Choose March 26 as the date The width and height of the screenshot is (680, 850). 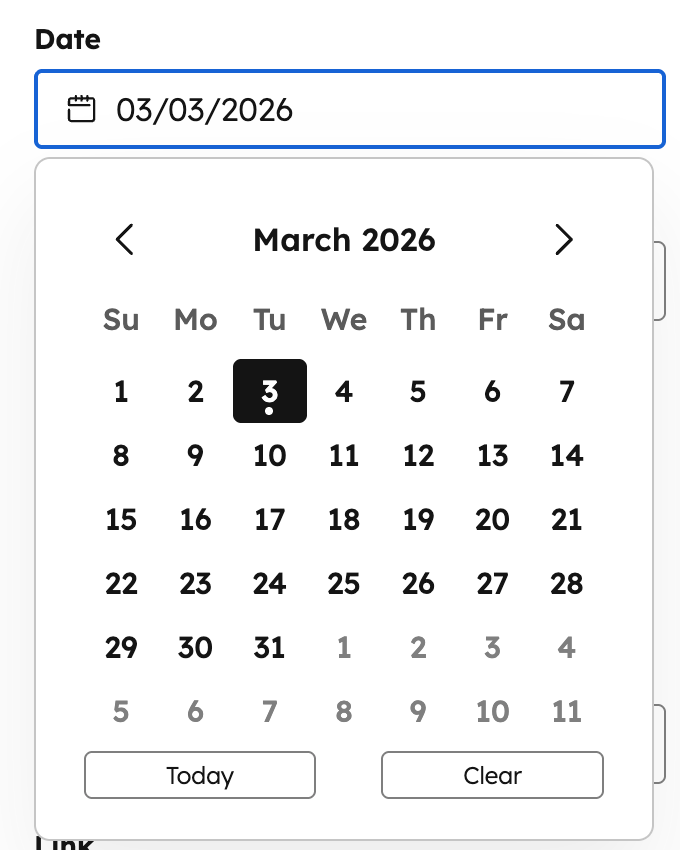pyautogui.click(x=418, y=584)
